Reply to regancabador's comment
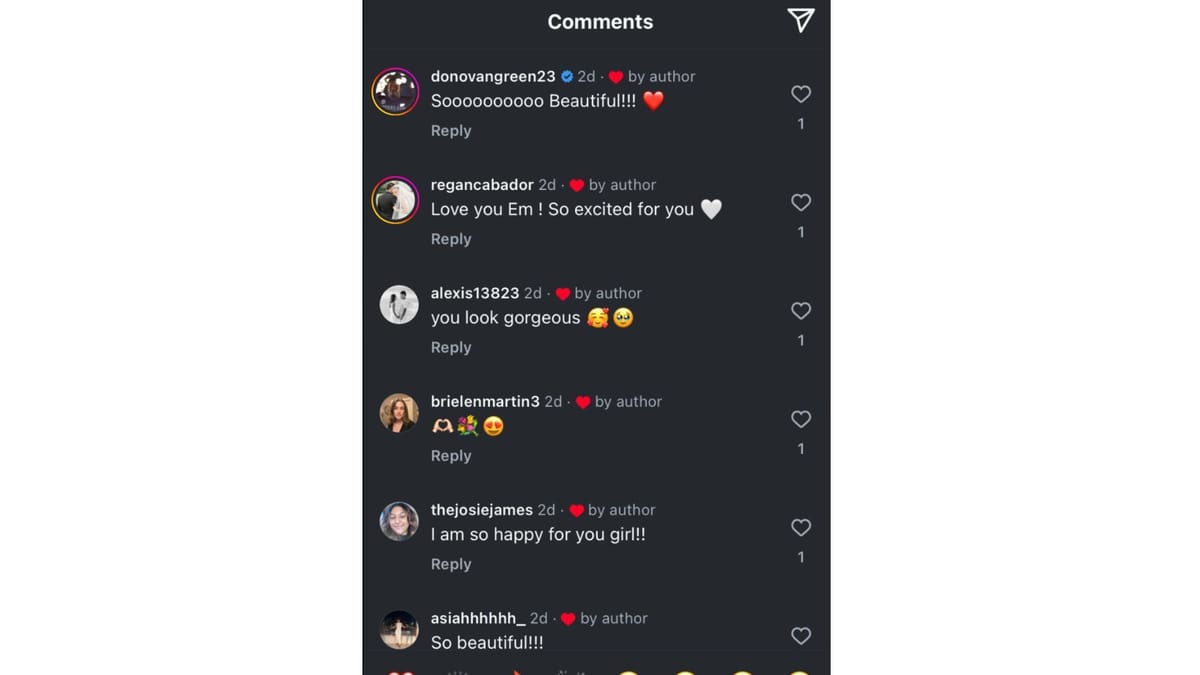 [450, 239]
